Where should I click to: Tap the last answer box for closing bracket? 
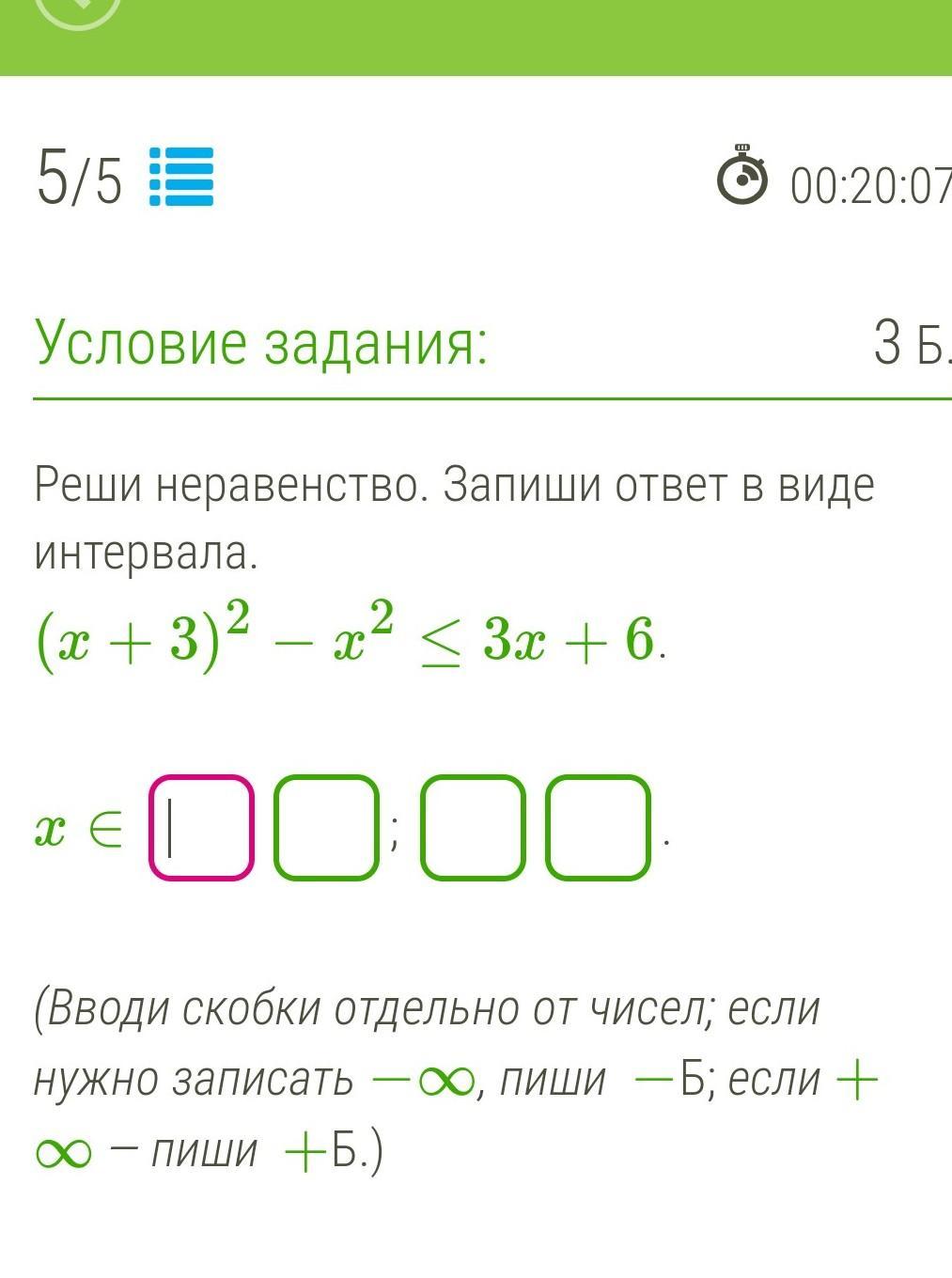pyautogui.click(x=598, y=827)
